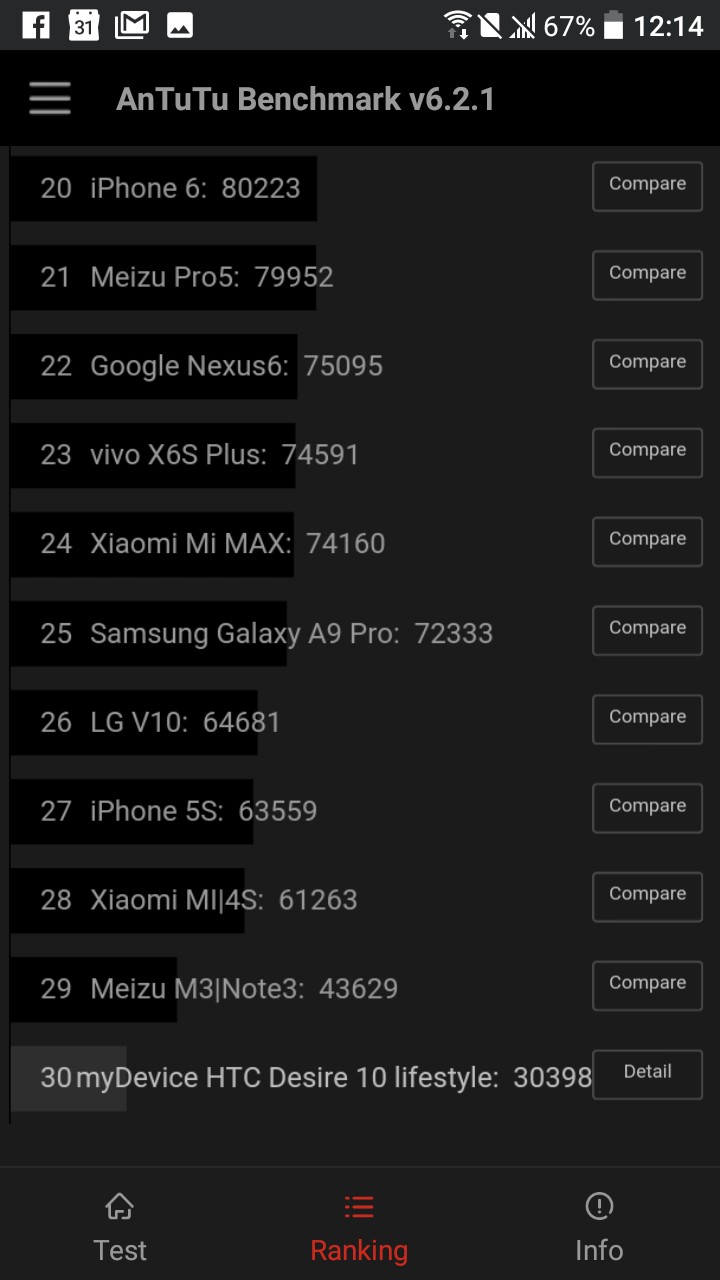
Task: Compare with iPhone 6
Action: (x=647, y=186)
